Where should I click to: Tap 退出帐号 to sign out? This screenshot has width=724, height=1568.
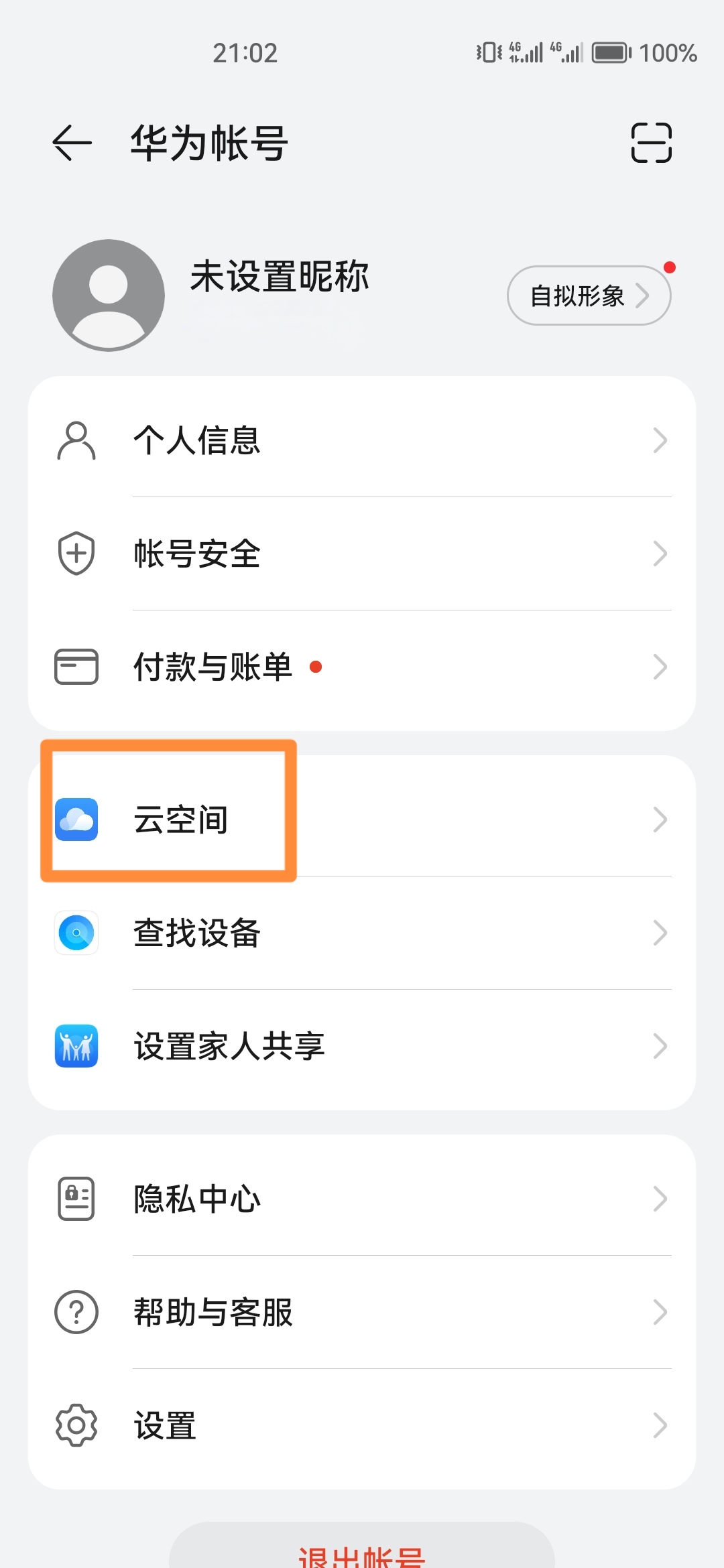[x=362, y=1553]
